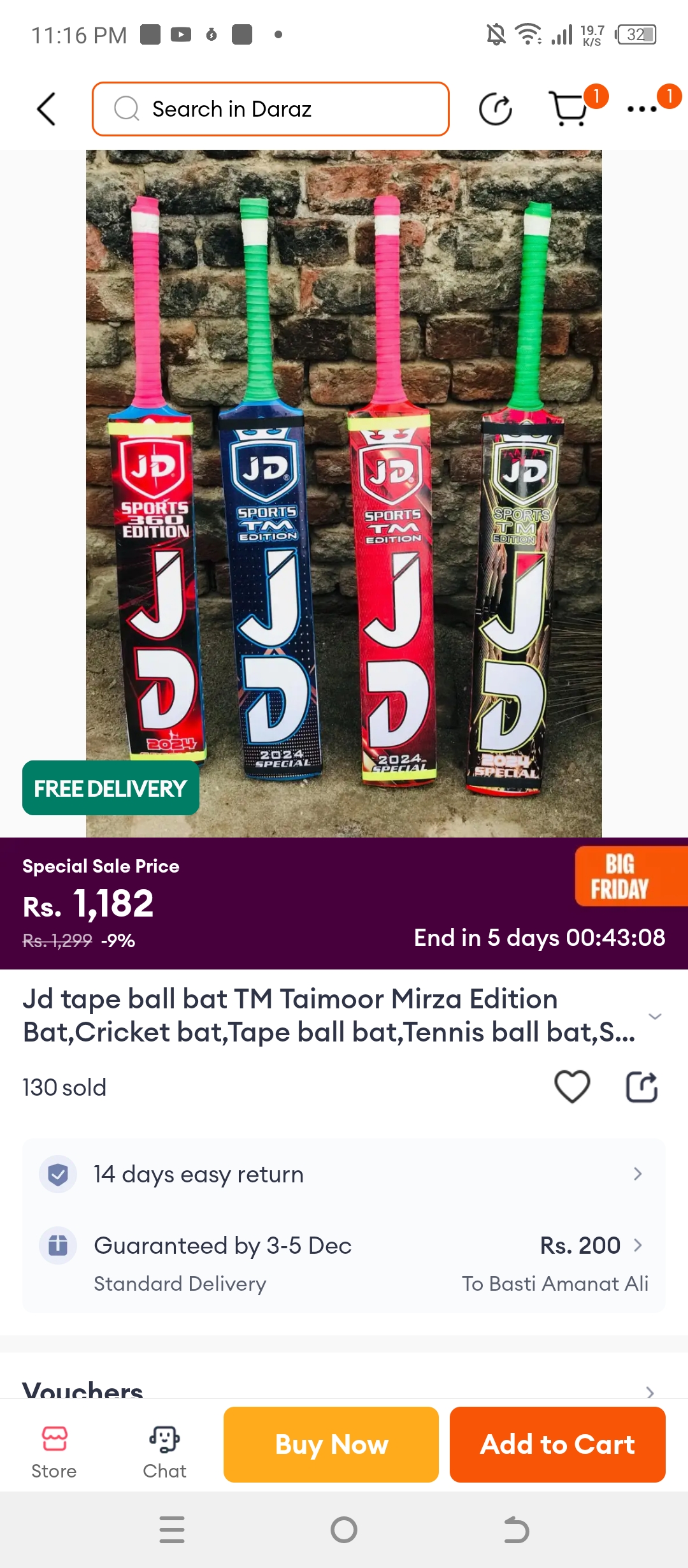Open the shopping cart
The height and width of the screenshot is (1568, 688).
pyautogui.click(x=569, y=109)
